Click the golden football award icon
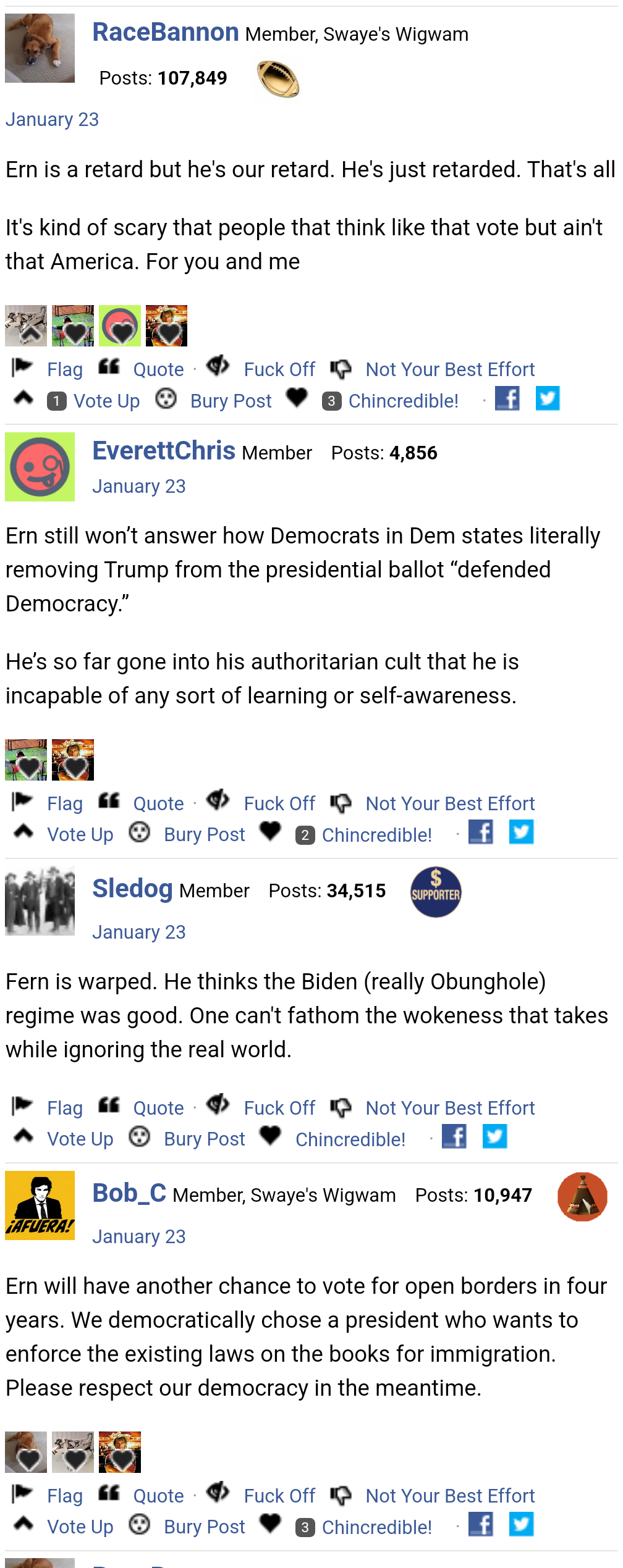This screenshot has width=623, height=1568. pyautogui.click(x=277, y=79)
